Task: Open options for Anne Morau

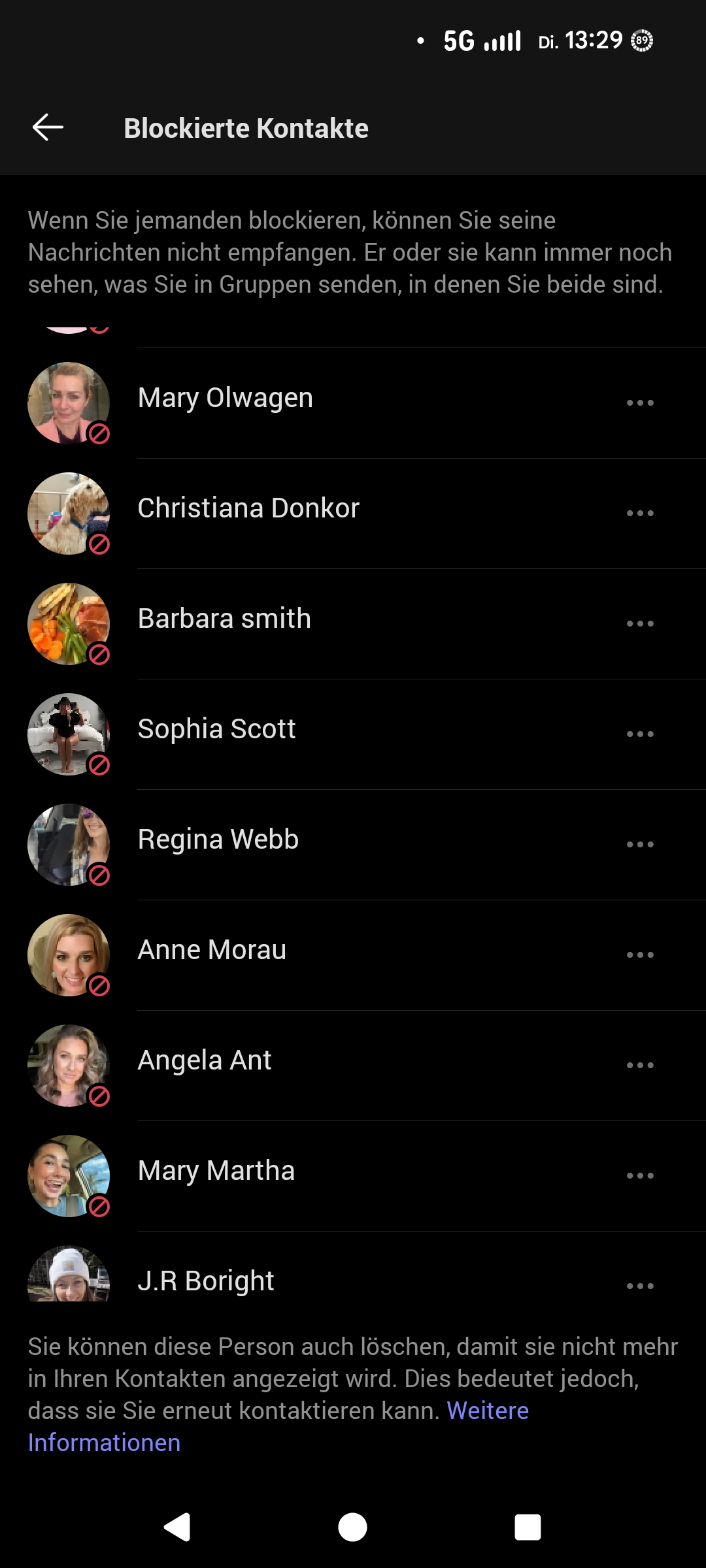Action: [x=639, y=955]
